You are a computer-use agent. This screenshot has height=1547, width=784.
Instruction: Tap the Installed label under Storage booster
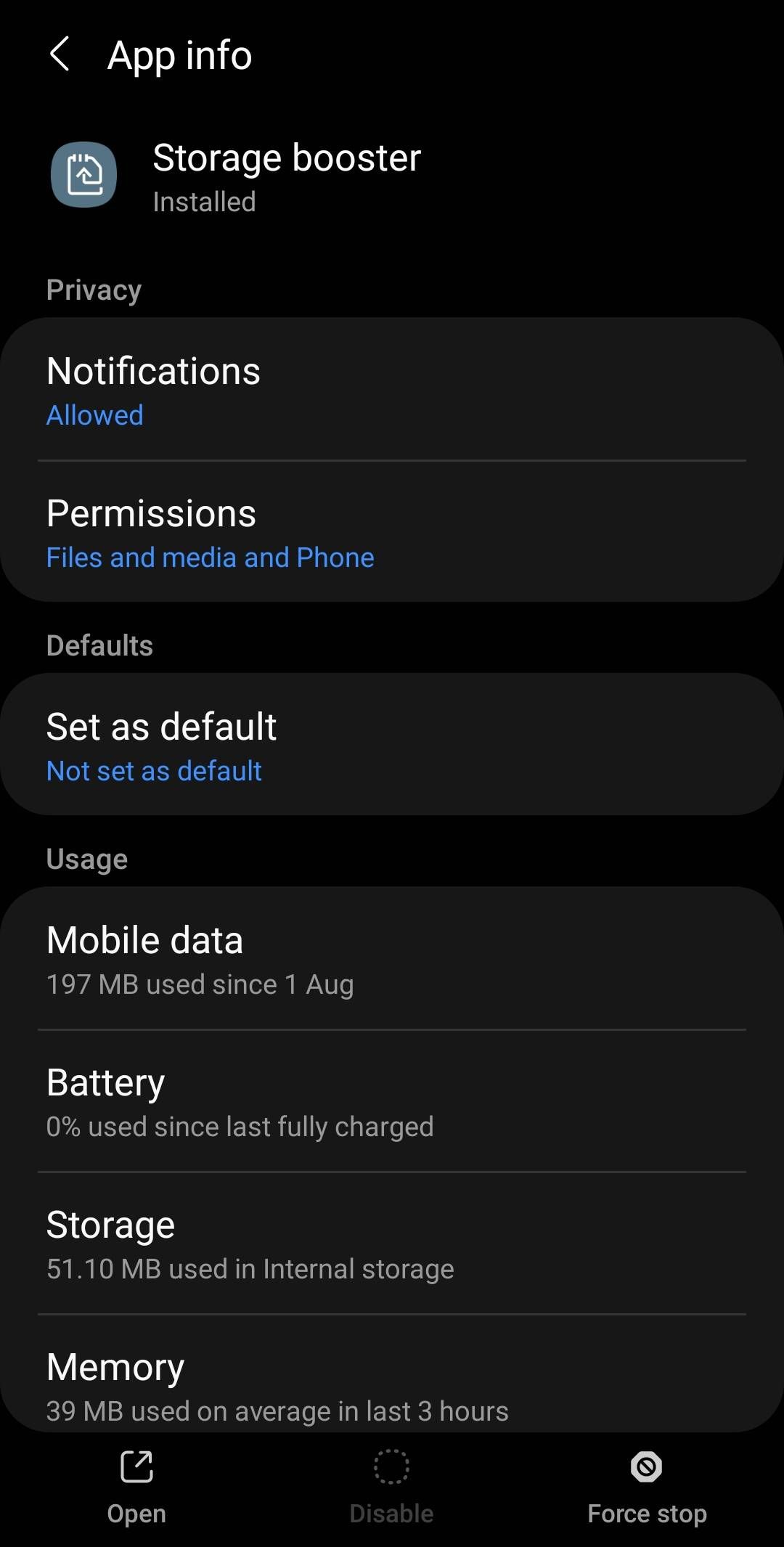coord(204,202)
